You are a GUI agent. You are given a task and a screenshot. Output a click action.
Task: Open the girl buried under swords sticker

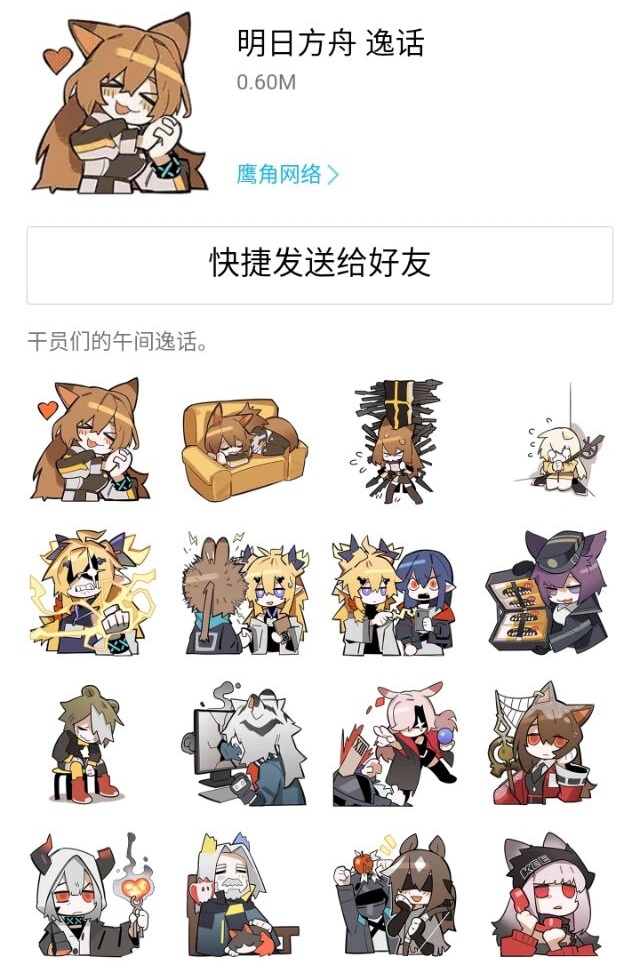point(396,440)
